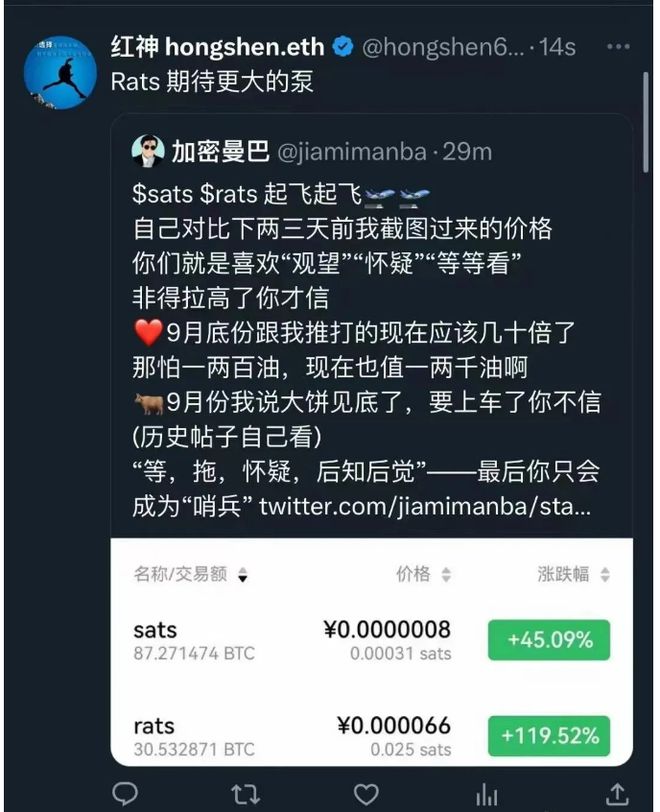Reply to hongshen.eth's tweet

coord(125,794)
